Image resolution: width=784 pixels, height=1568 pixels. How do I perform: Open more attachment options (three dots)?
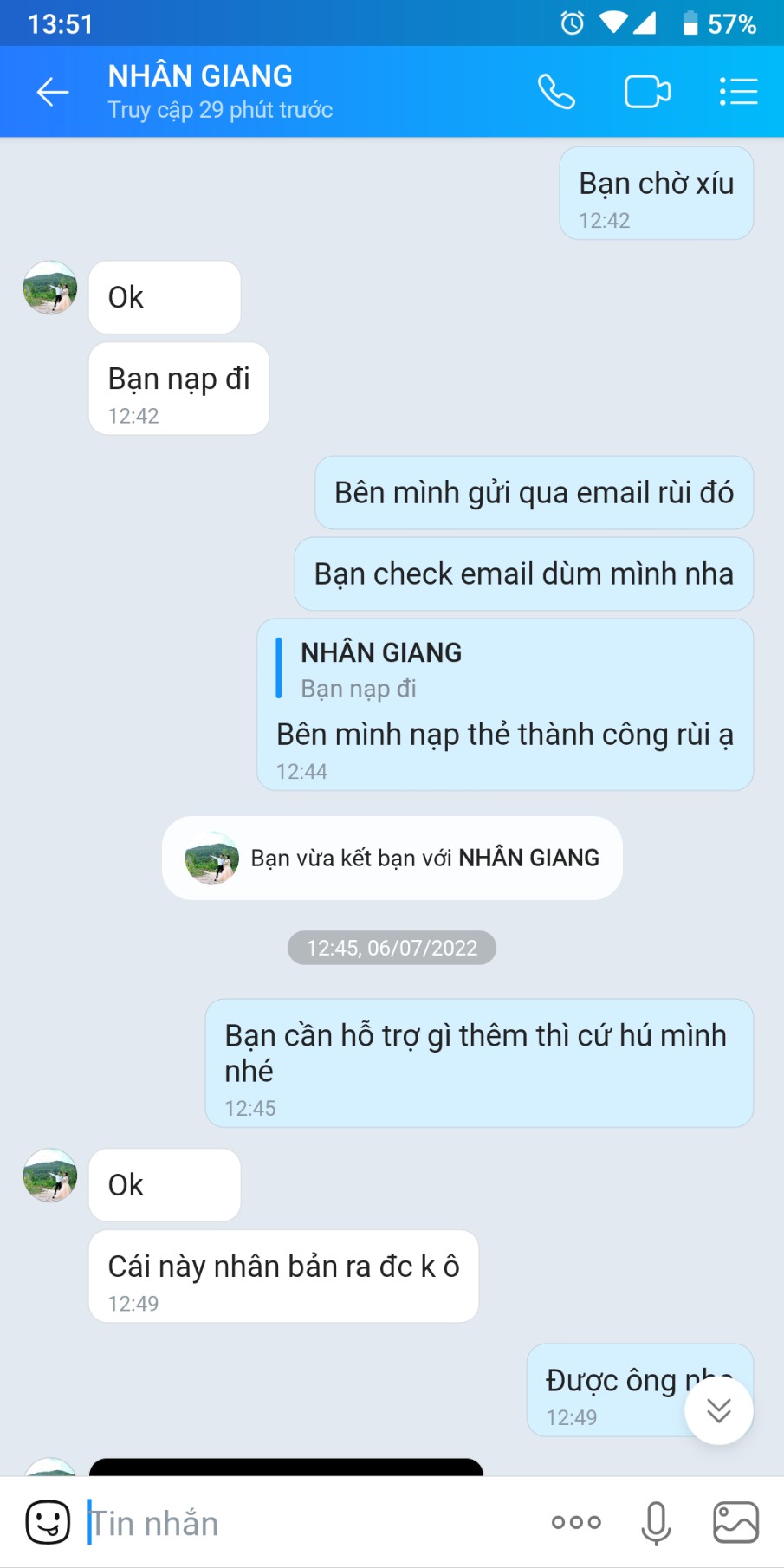point(576,1522)
